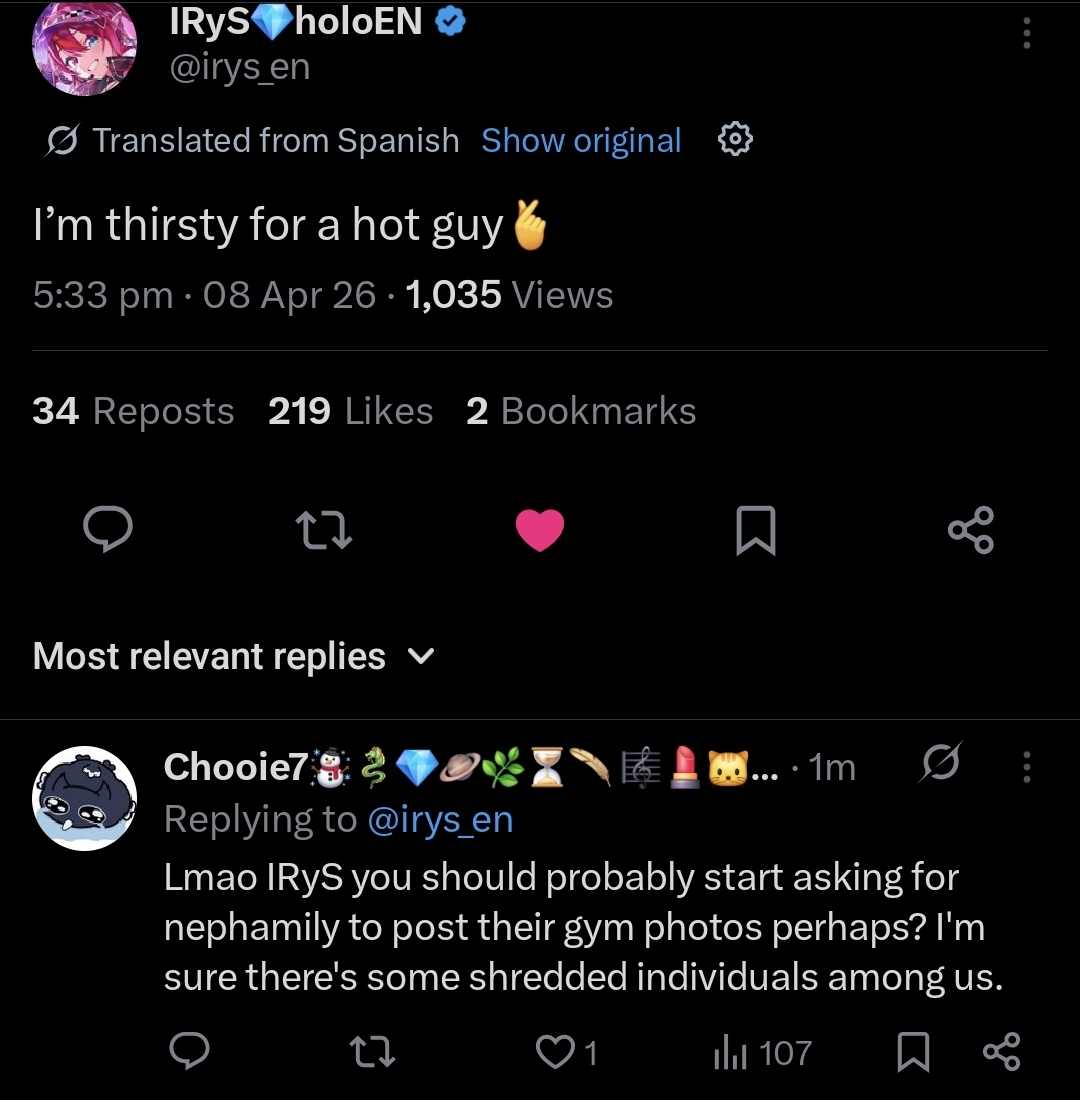Screen dimensions: 1080x1100
Task: Tap the @irys_en mention in Chooie7's reply
Action: tap(440, 820)
